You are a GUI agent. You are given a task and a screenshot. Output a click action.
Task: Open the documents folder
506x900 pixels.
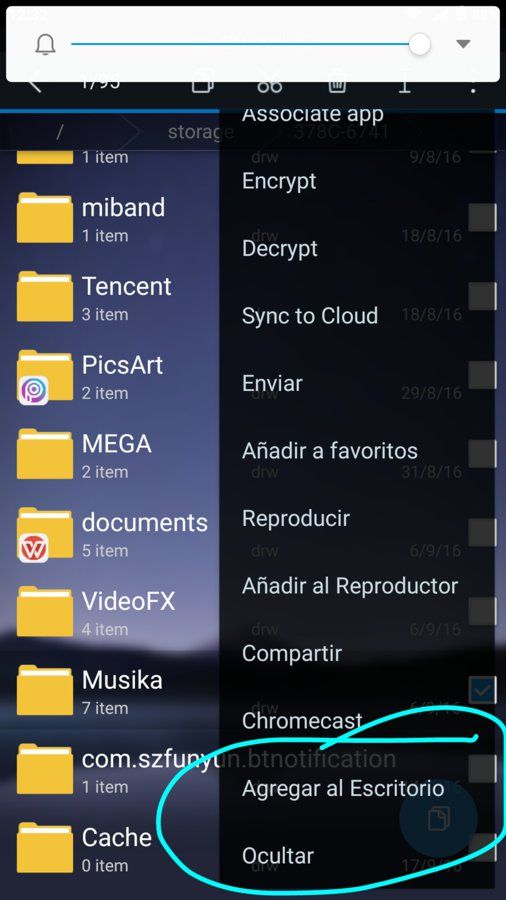[x=115, y=533]
